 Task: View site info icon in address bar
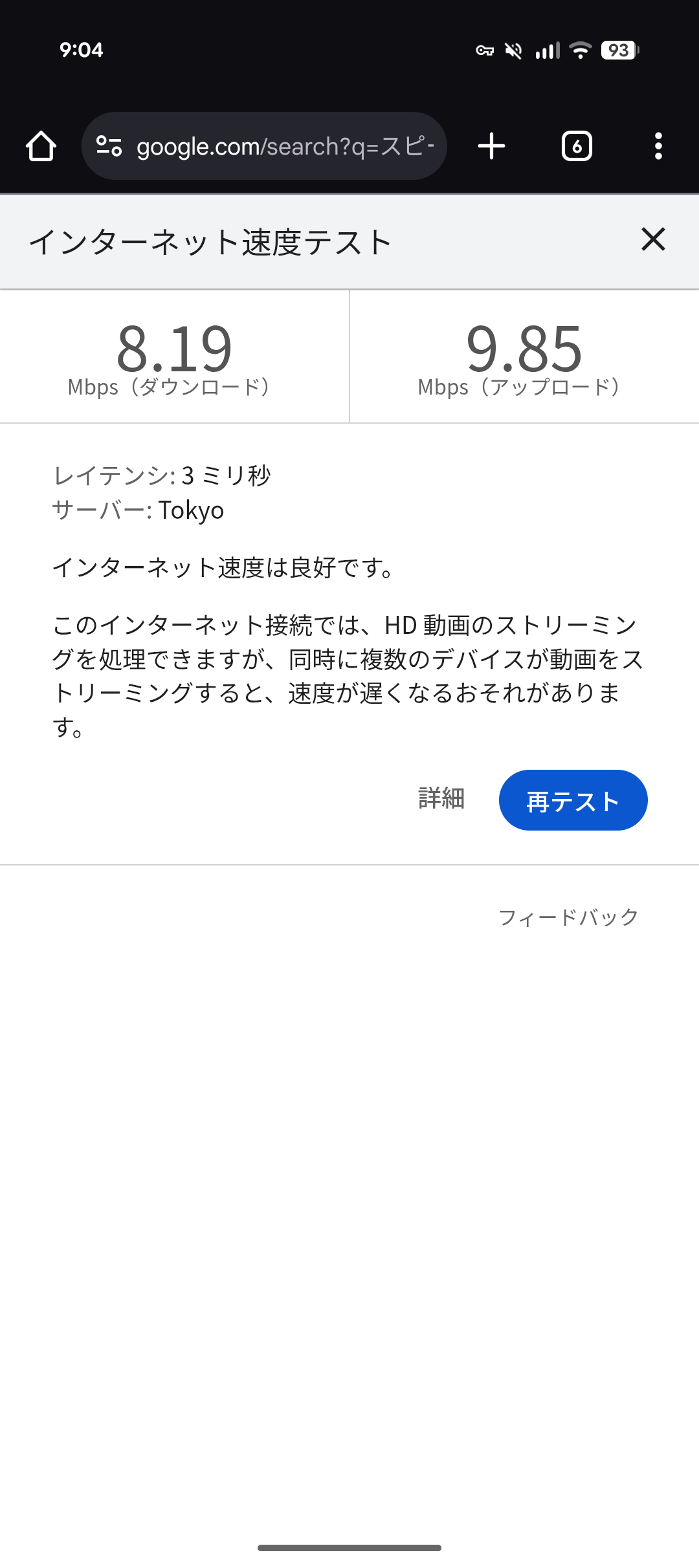(109, 146)
